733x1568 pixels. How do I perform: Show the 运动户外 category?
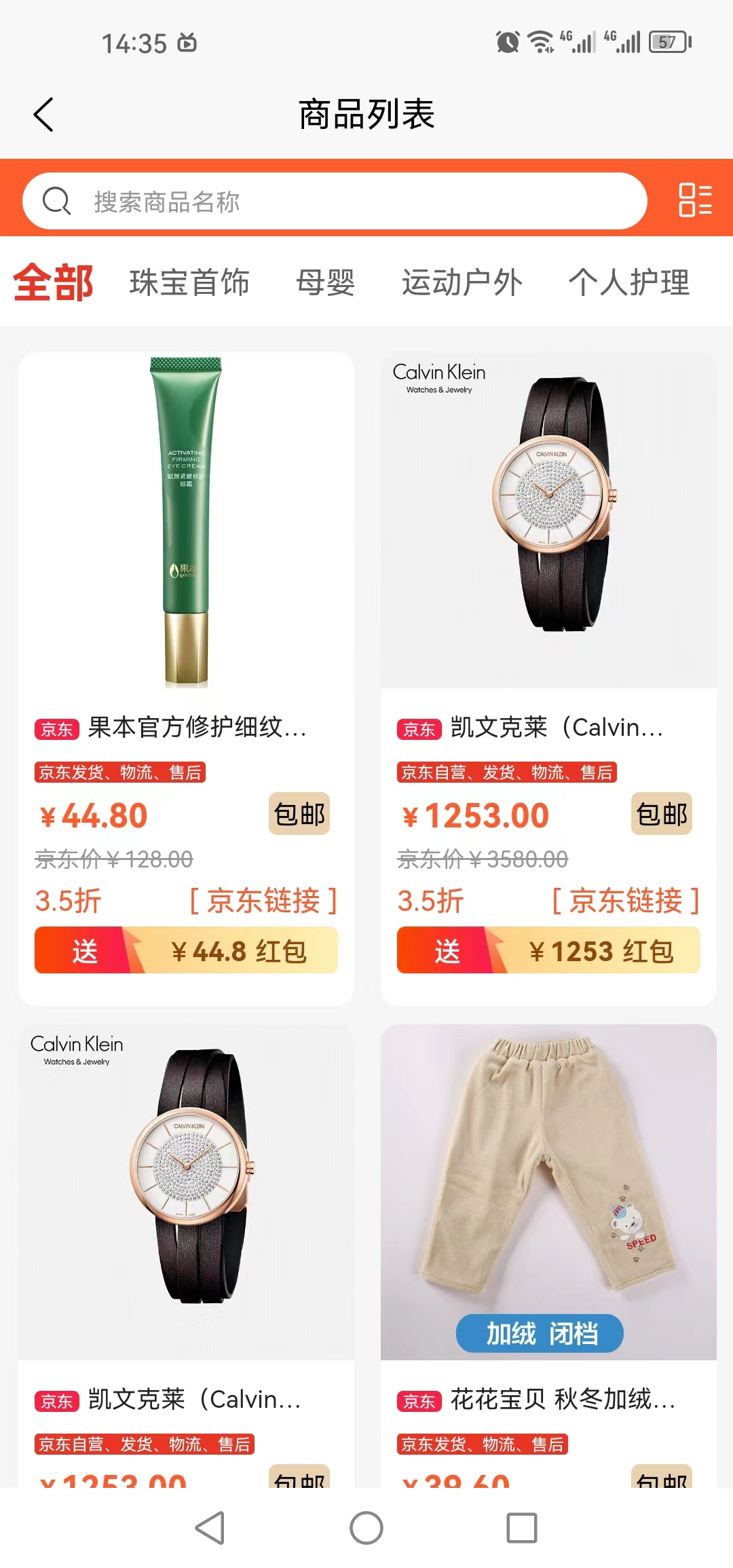(x=462, y=282)
